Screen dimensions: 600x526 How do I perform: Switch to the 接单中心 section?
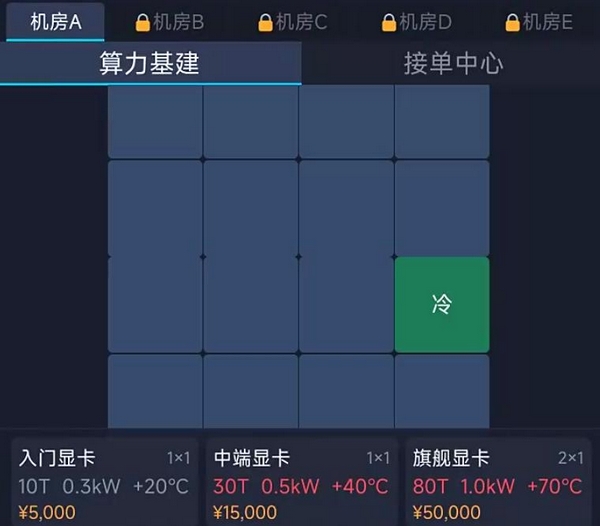pos(453,63)
